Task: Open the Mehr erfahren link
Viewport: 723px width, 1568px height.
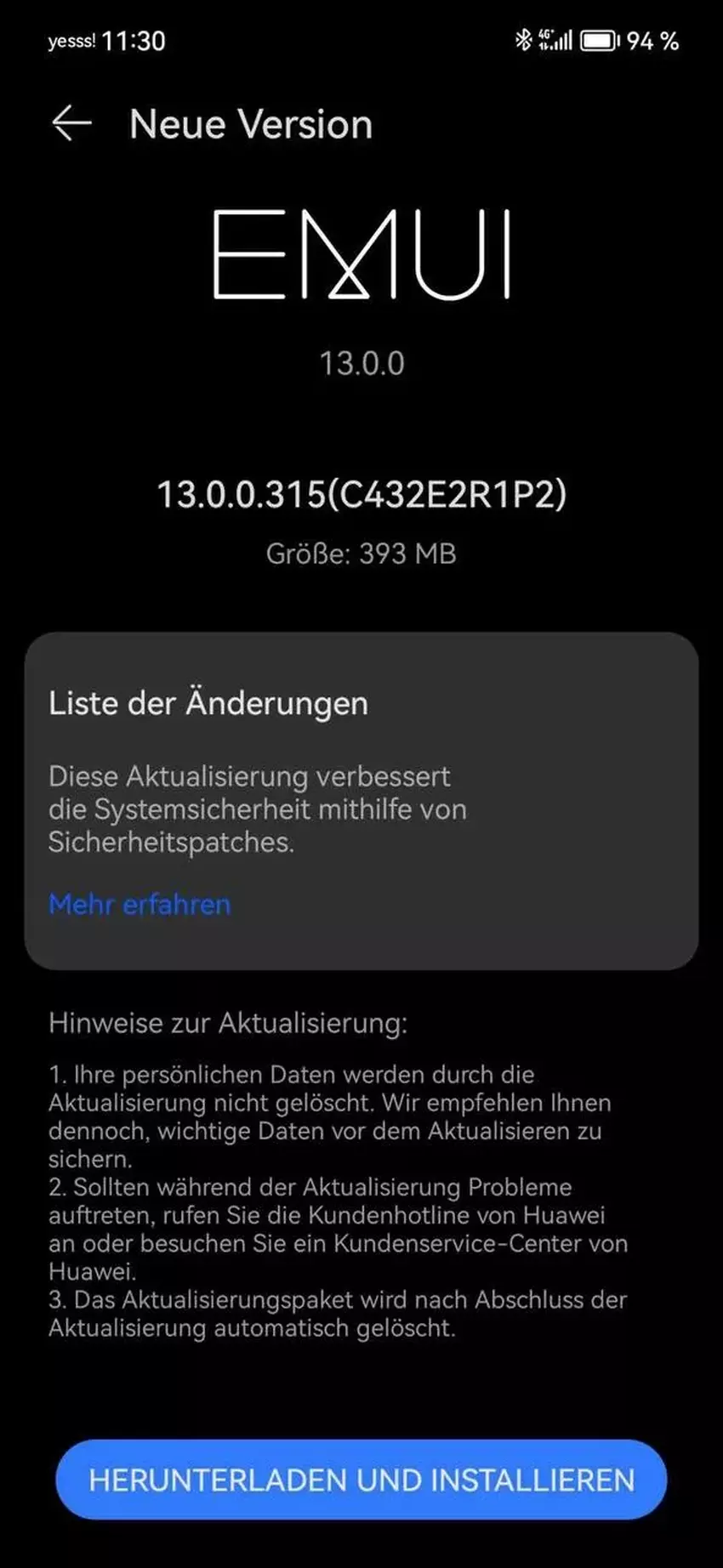Action: [139, 904]
